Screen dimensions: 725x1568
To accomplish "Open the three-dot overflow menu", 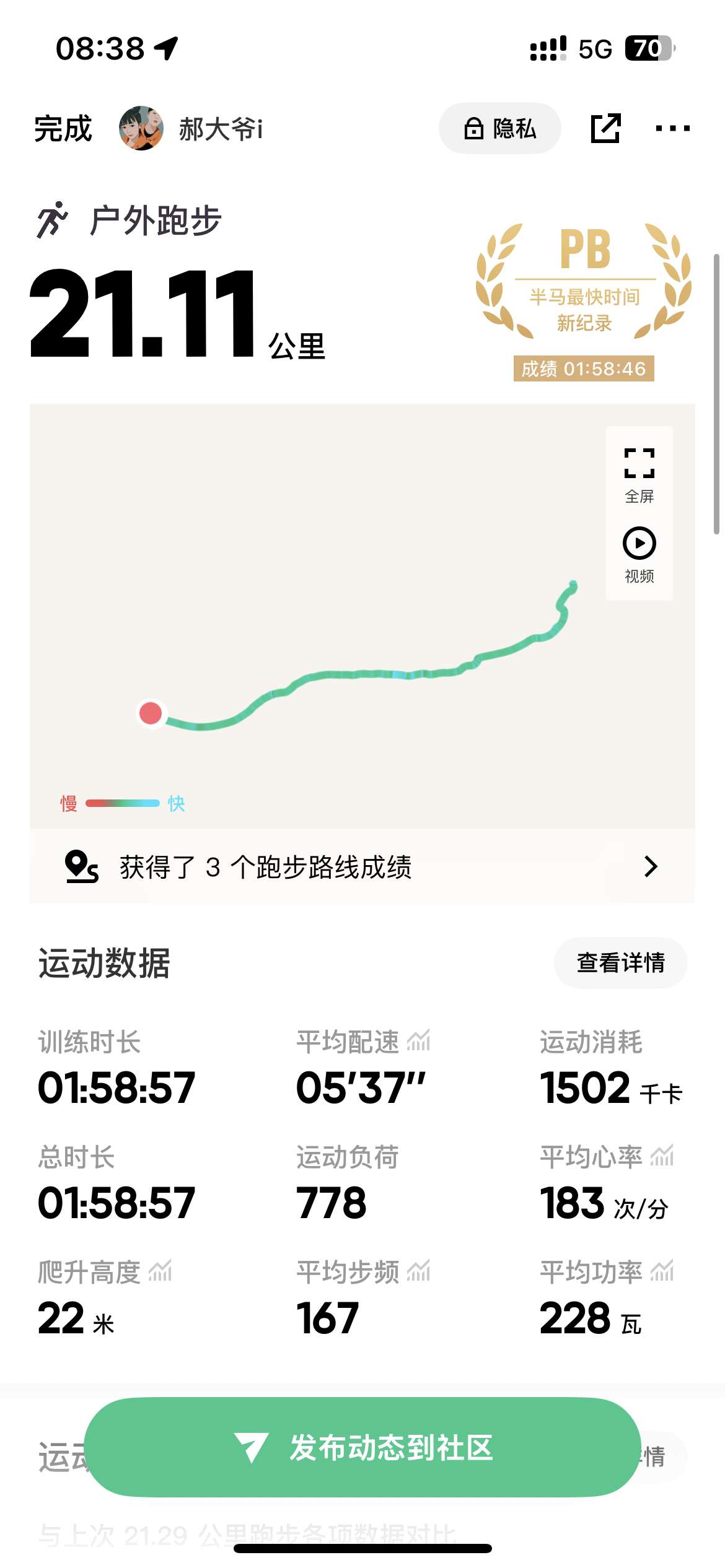I will click(x=672, y=129).
